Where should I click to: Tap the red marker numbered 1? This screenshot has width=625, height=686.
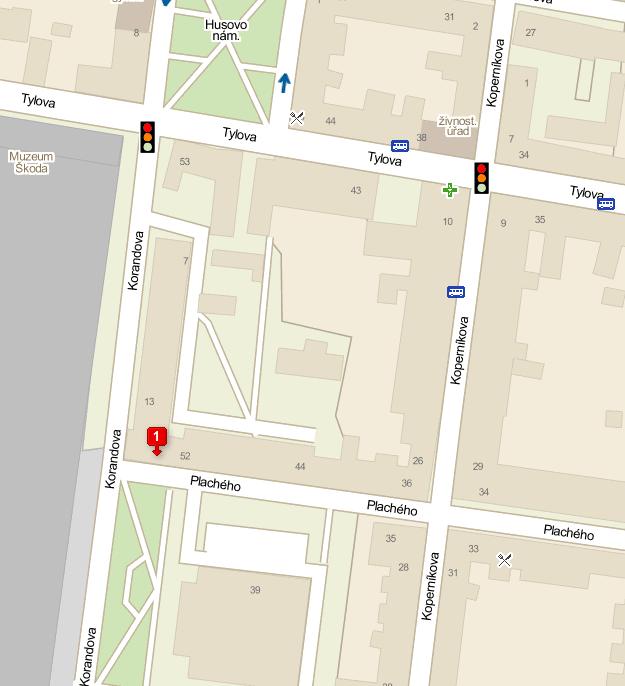coord(156,437)
